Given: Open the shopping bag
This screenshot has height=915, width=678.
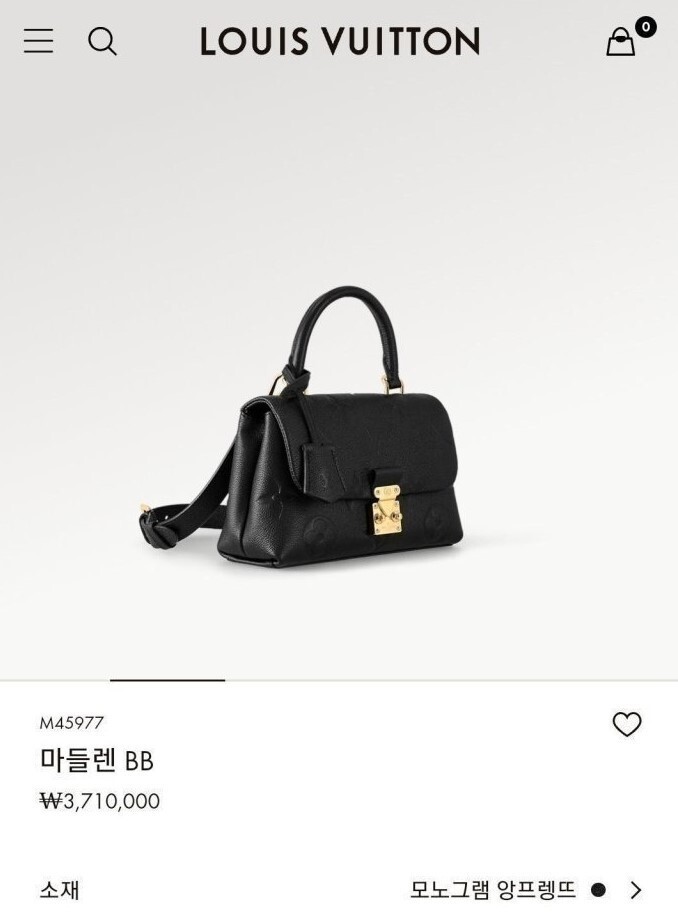Looking at the screenshot, I should 621,42.
